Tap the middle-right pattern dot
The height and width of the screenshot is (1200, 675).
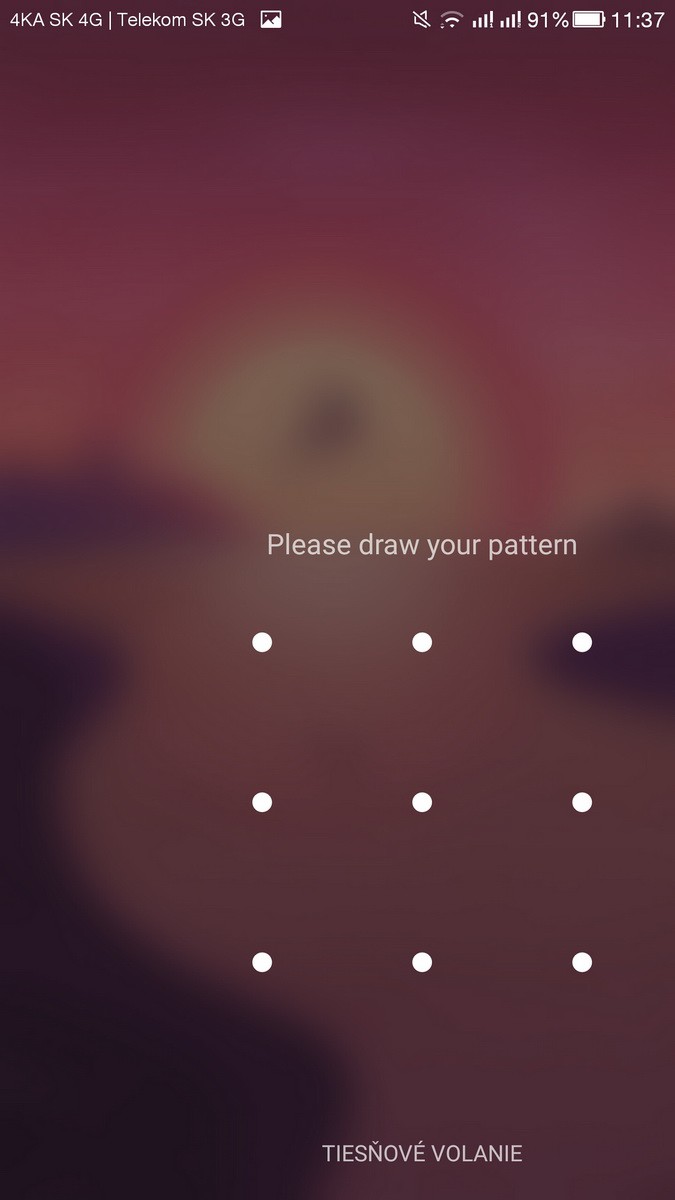coord(582,802)
